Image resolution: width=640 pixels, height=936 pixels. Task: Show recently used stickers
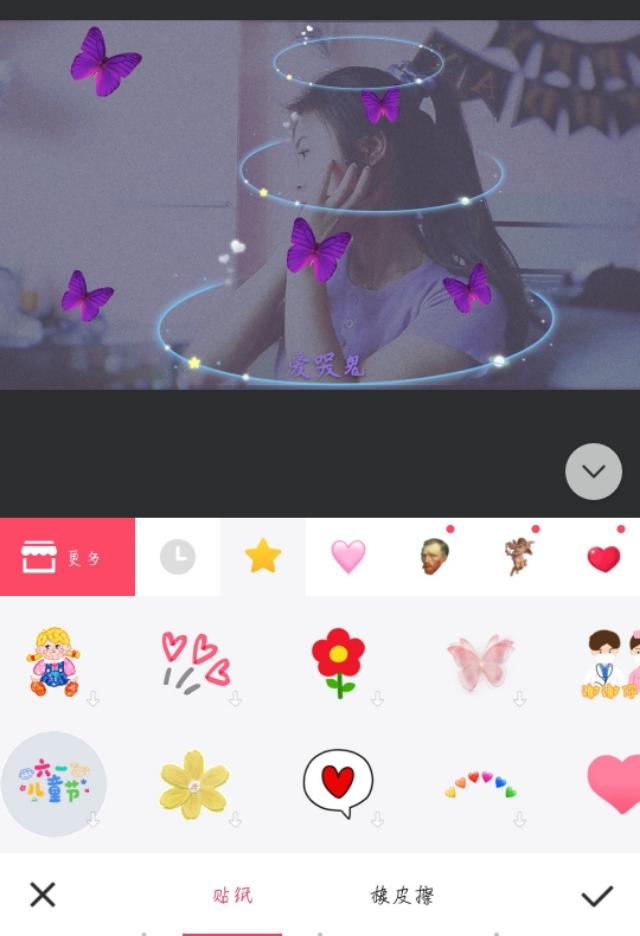tap(178, 557)
